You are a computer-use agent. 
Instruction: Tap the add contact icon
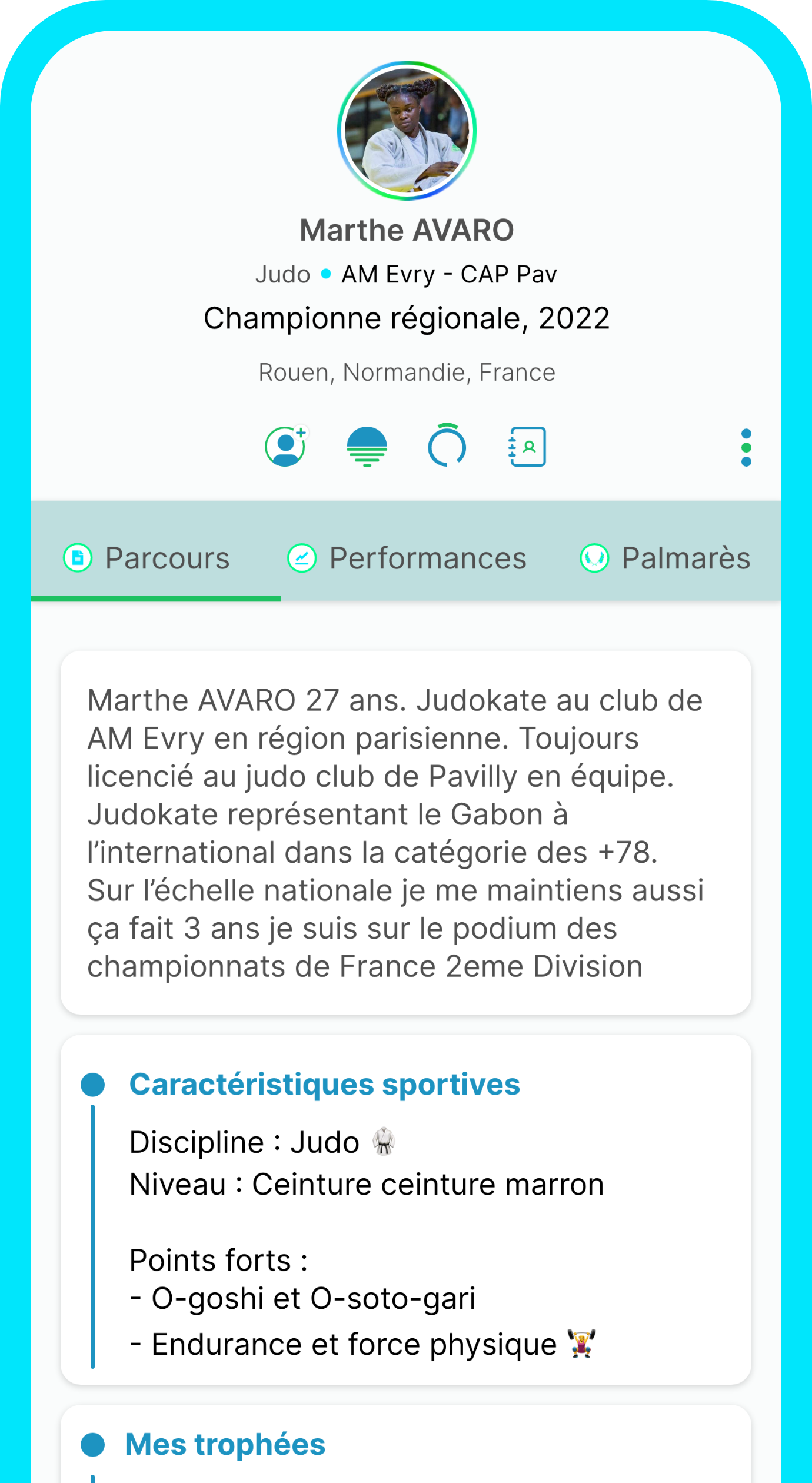click(286, 447)
